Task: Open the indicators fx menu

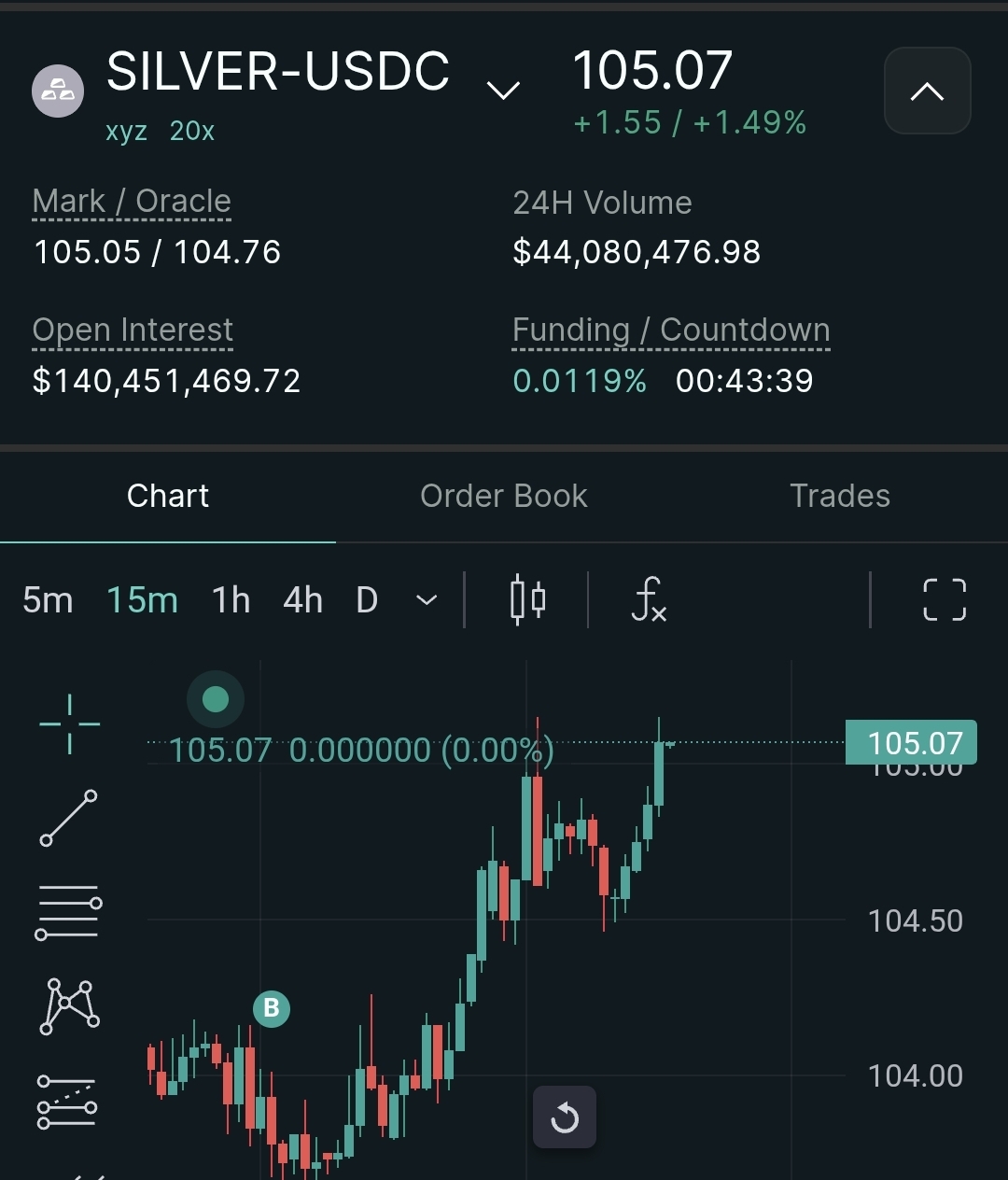Action: 649,599
